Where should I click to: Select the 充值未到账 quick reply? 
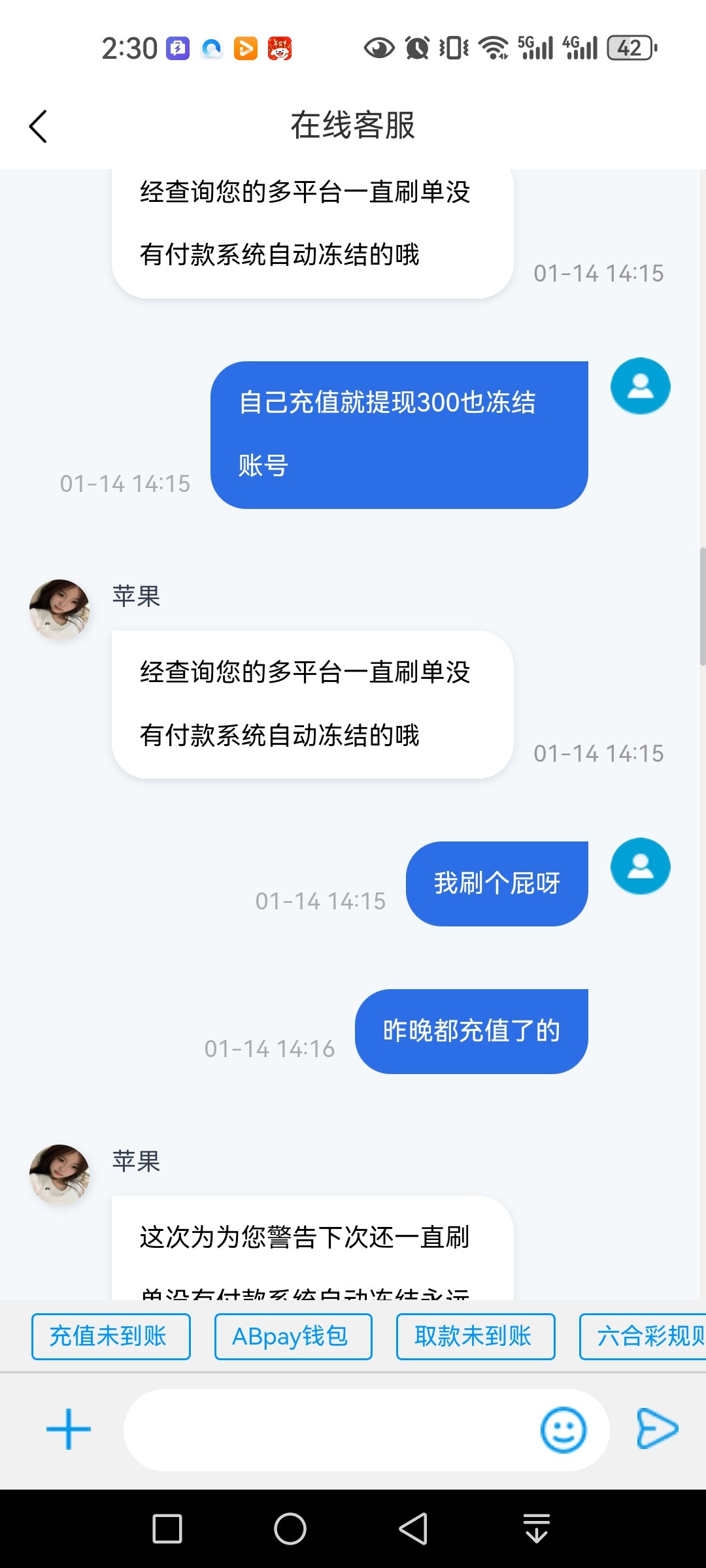pyautogui.click(x=110, y=1336)
